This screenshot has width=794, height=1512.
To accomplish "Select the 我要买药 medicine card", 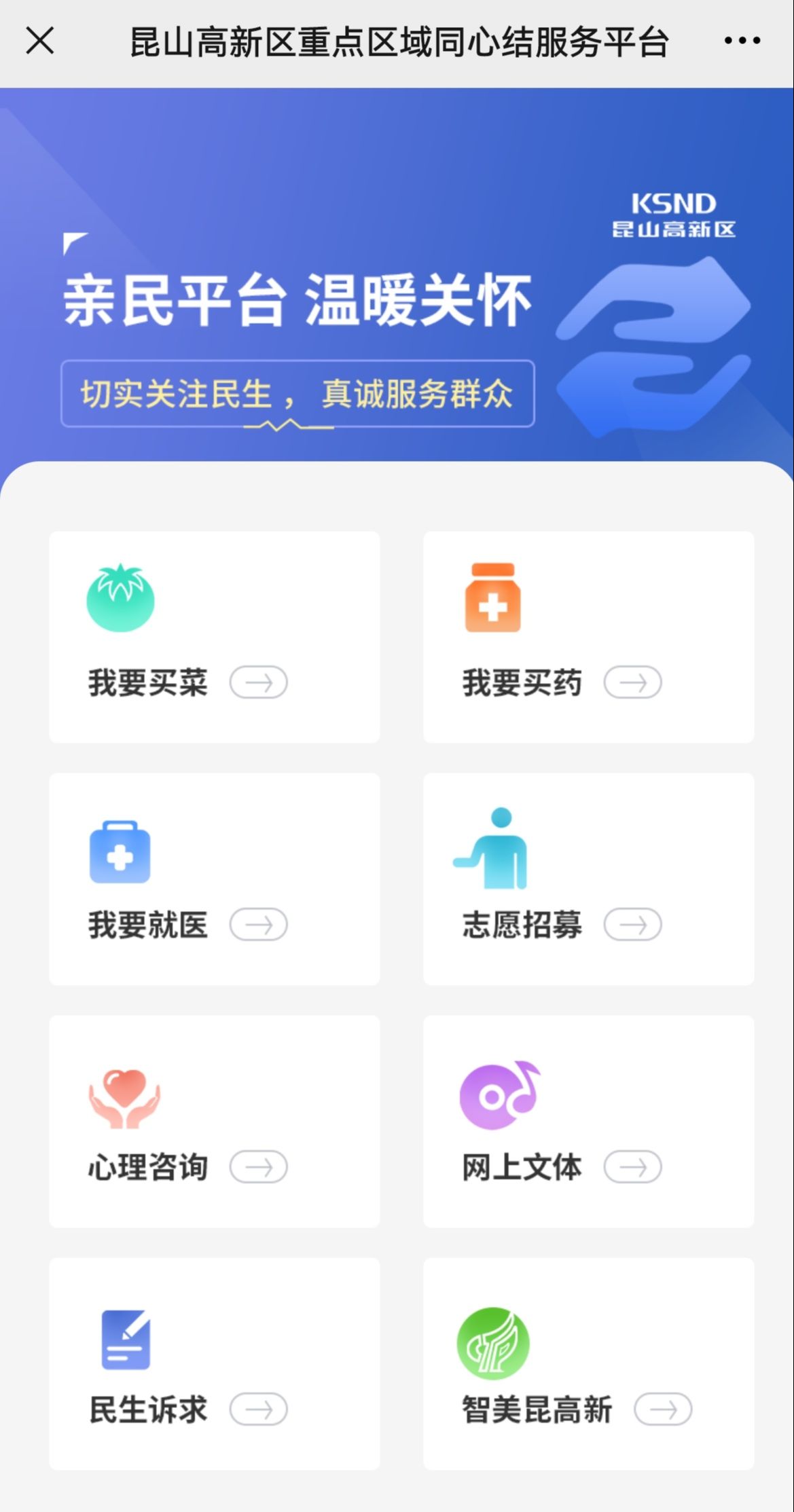I will tap(588, 637).
